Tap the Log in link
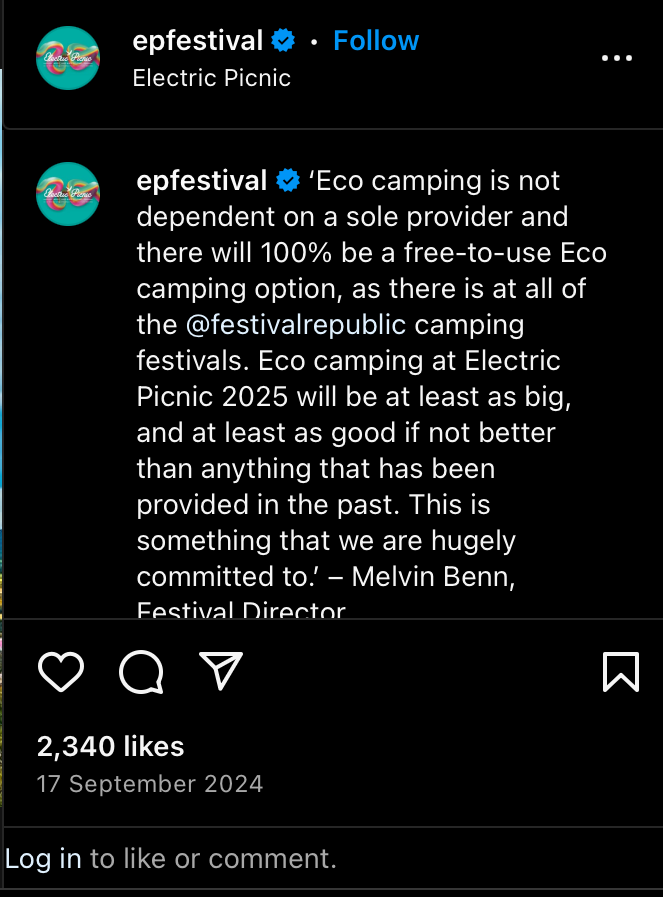 [x=43, y=859]
